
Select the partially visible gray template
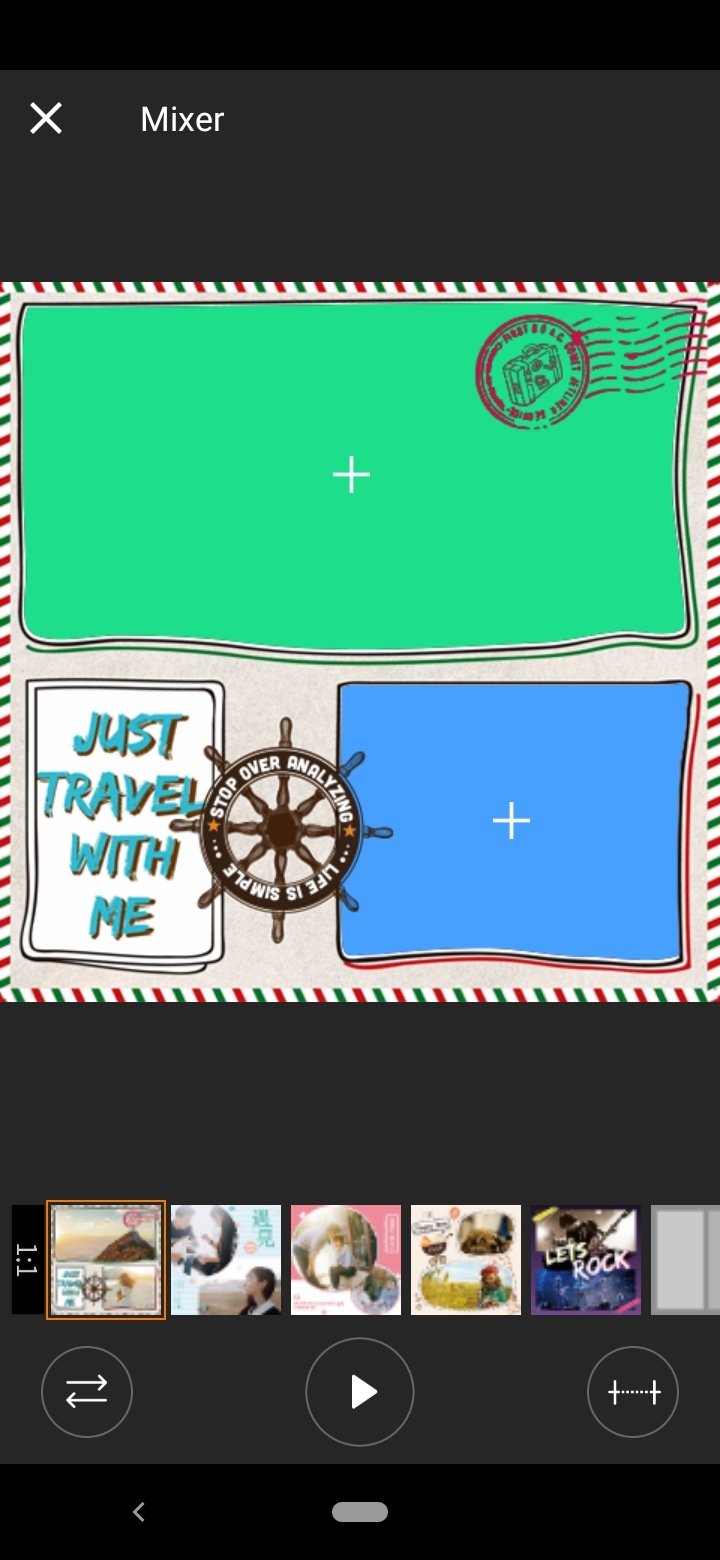686,1260
